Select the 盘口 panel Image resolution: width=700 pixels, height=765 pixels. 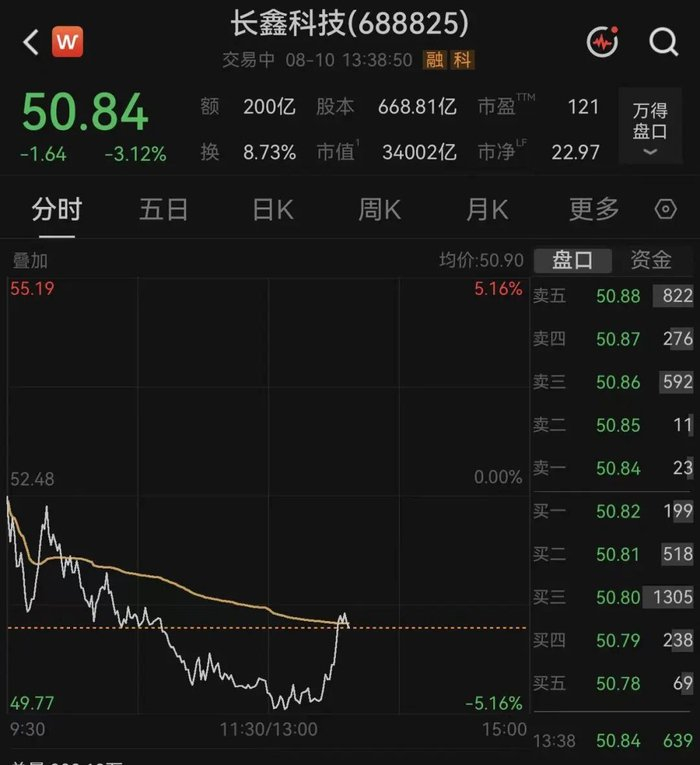[x=573, y=260]
